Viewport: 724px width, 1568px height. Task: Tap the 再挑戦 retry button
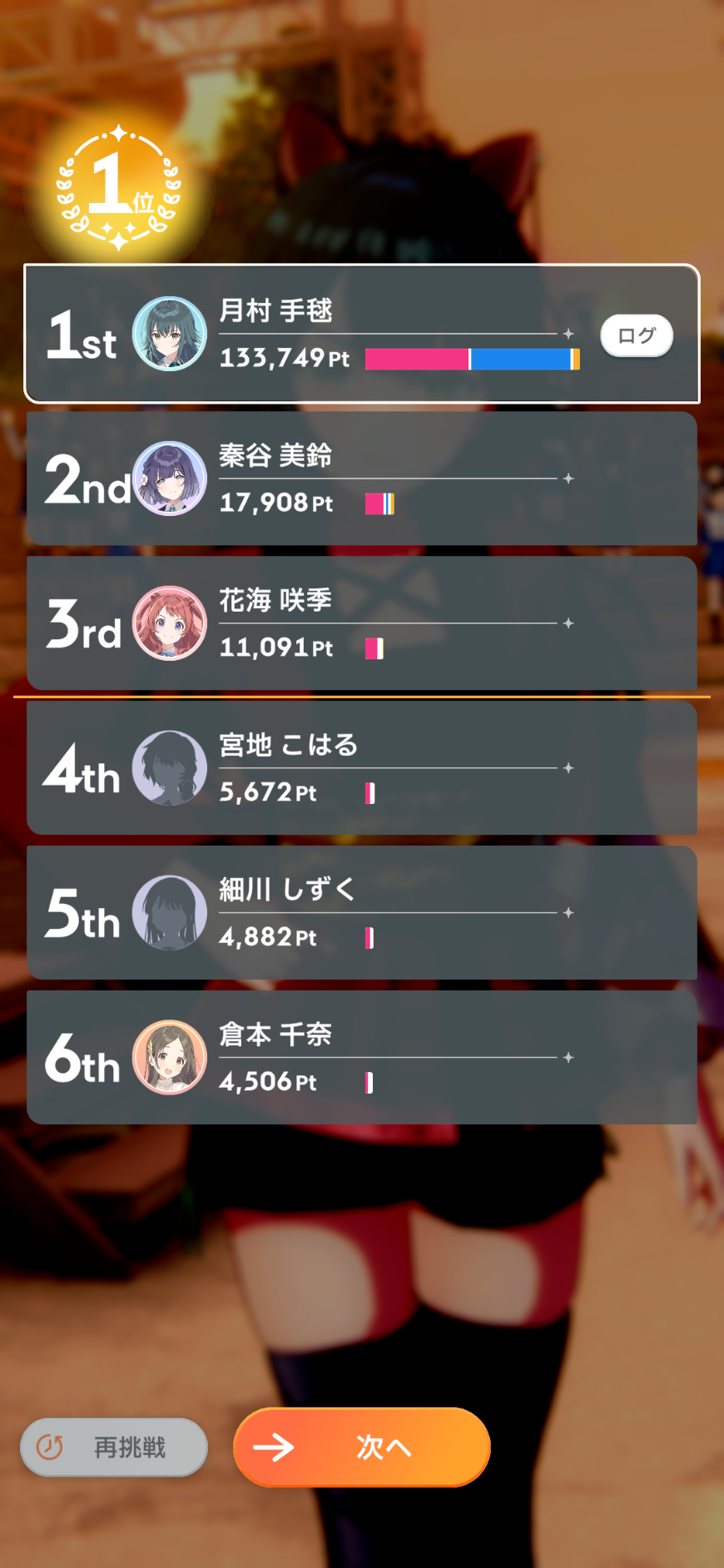(x=114, y=1446)
